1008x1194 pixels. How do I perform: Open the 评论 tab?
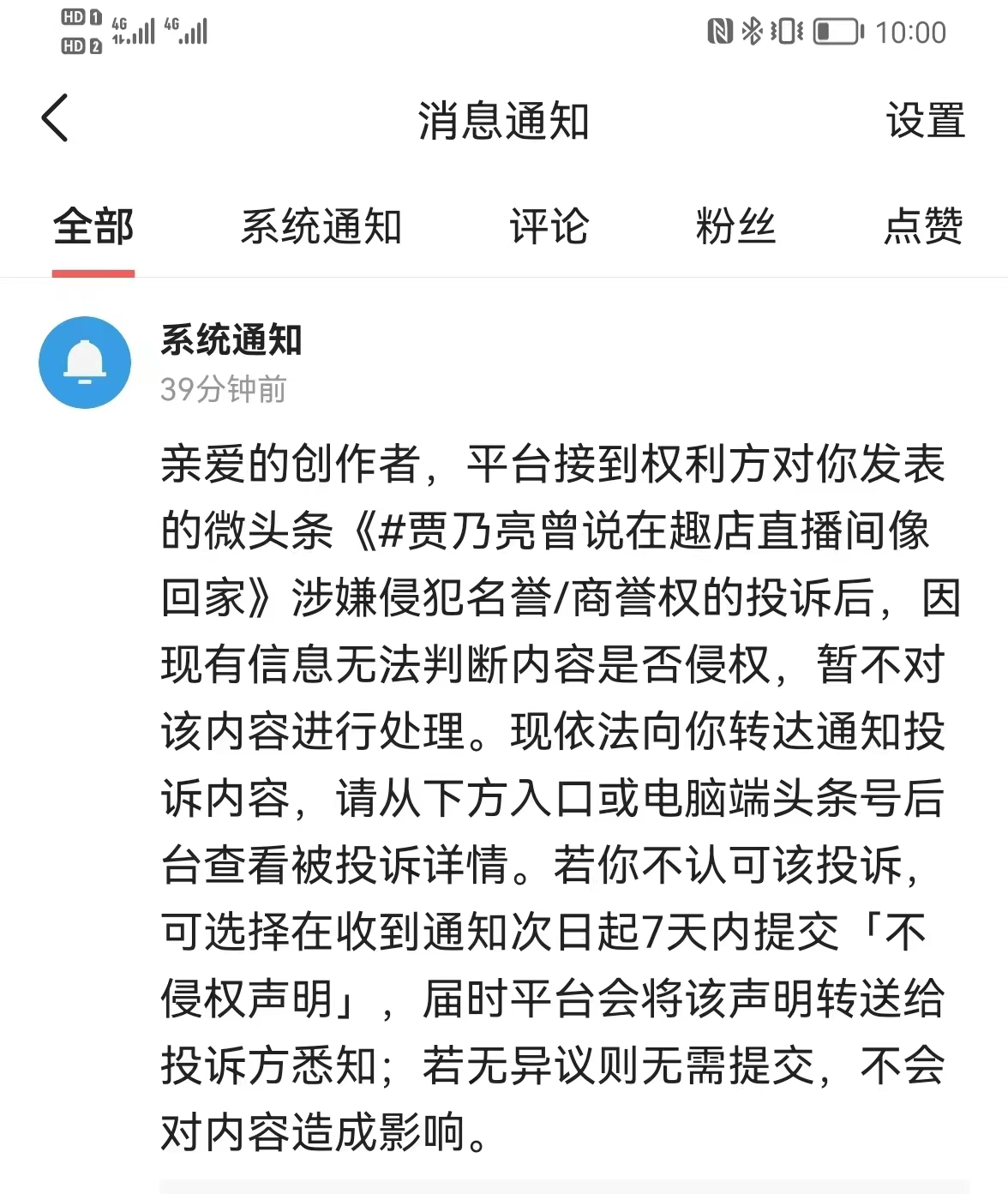tap(549, 227)
